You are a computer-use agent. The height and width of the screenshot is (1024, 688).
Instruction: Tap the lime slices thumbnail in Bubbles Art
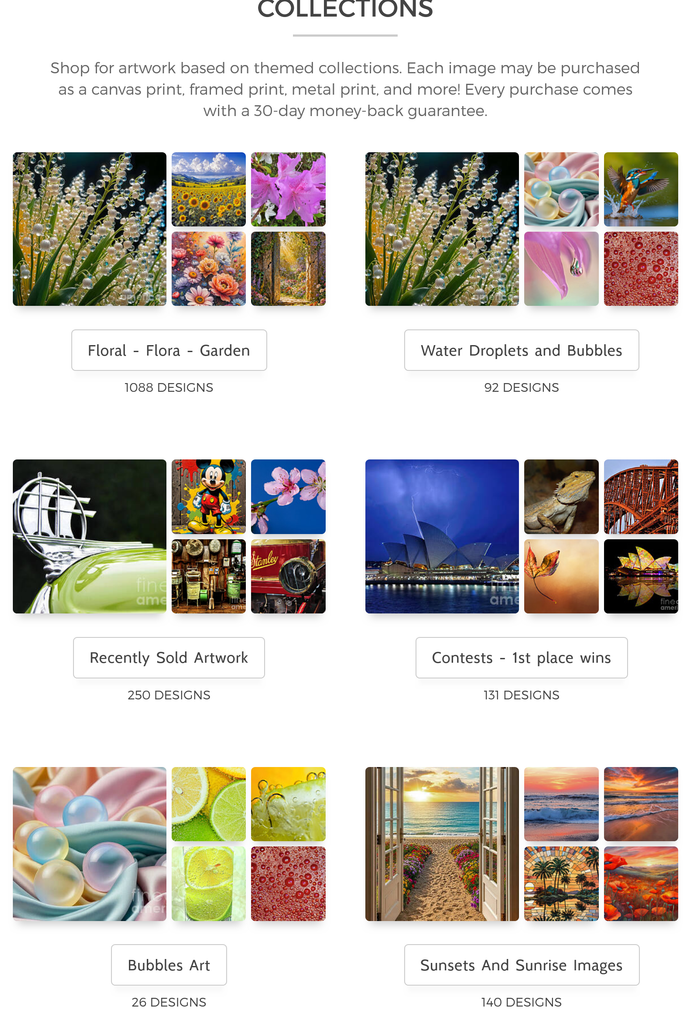[x=209, y=803]
